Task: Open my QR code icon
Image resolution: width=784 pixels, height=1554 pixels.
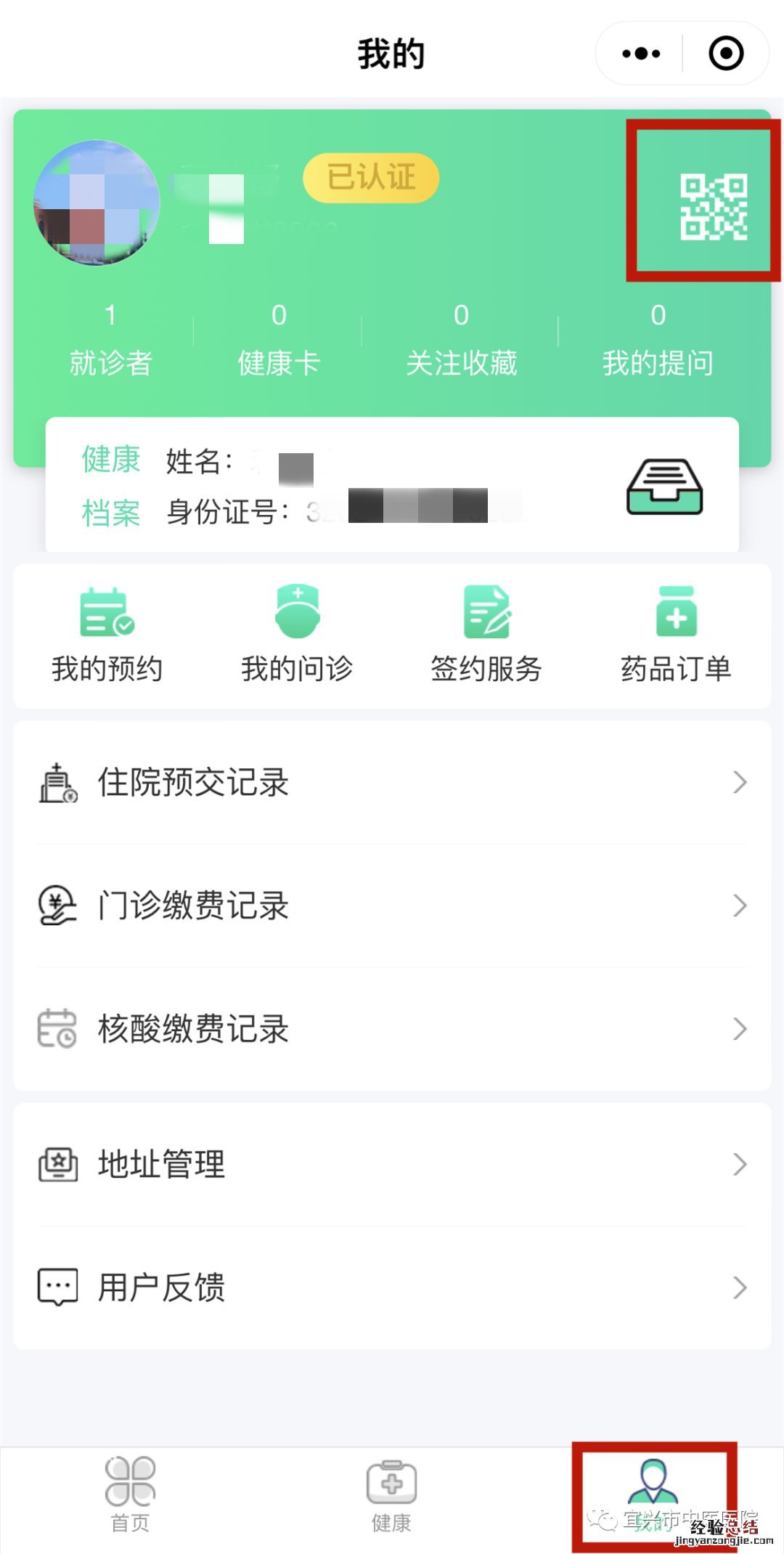Action: pos(713,207)
